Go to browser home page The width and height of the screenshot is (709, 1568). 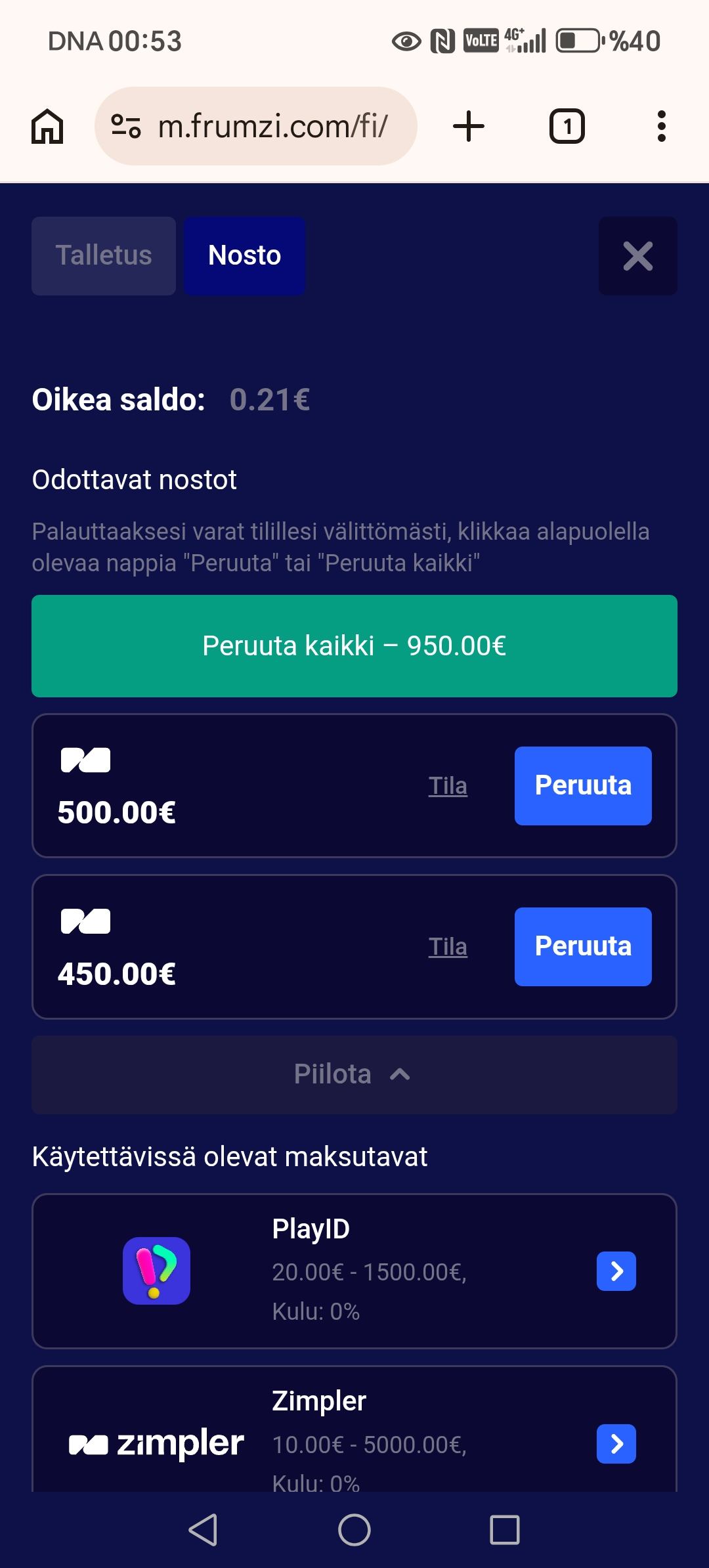coord(48,126)
